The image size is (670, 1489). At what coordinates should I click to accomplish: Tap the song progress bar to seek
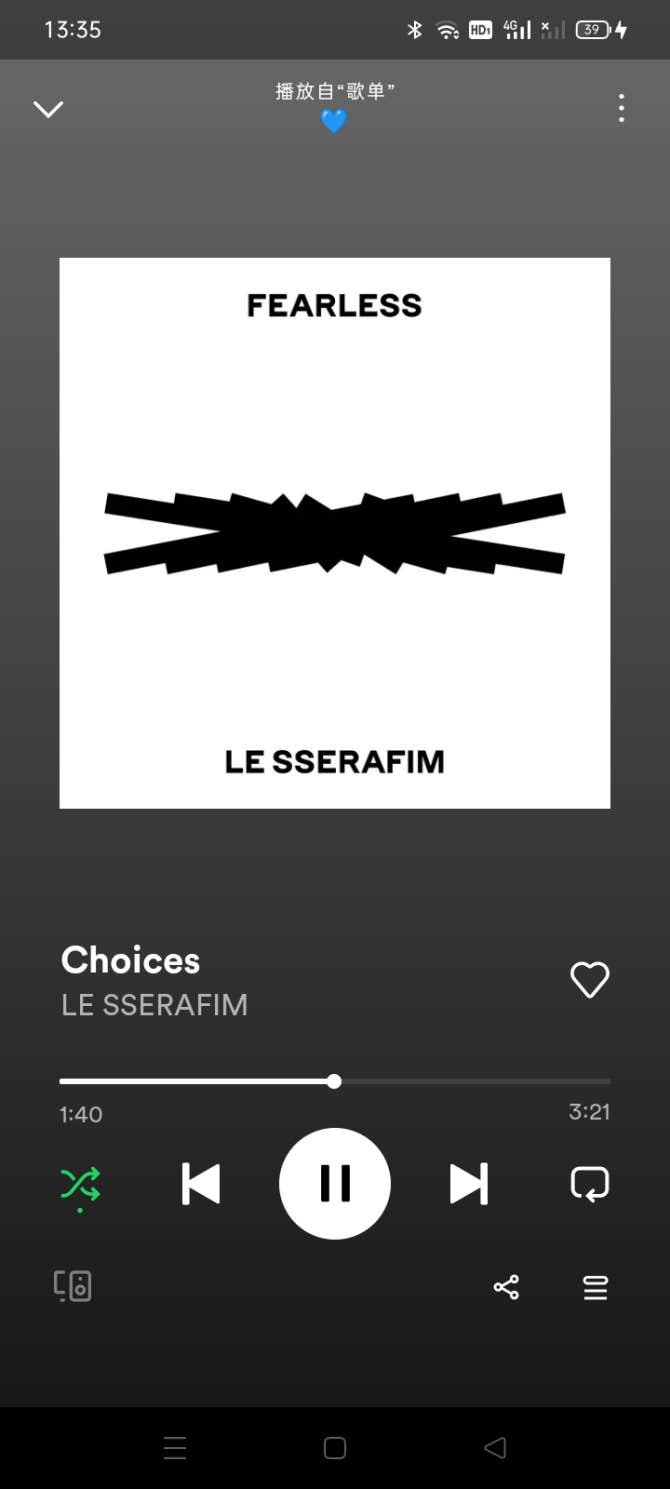(x=450, y=1081)
